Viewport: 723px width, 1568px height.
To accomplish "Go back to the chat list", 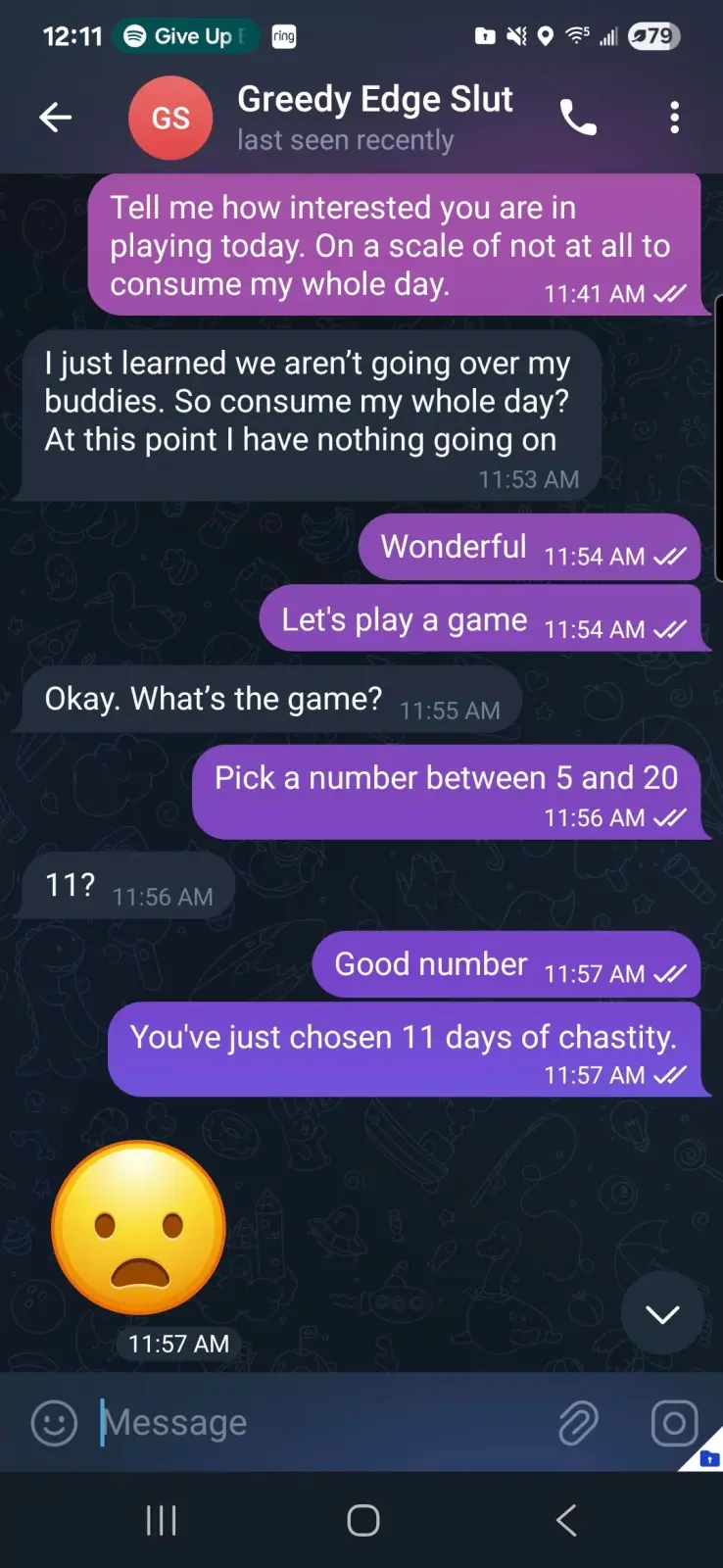I will tap(55, 118).
